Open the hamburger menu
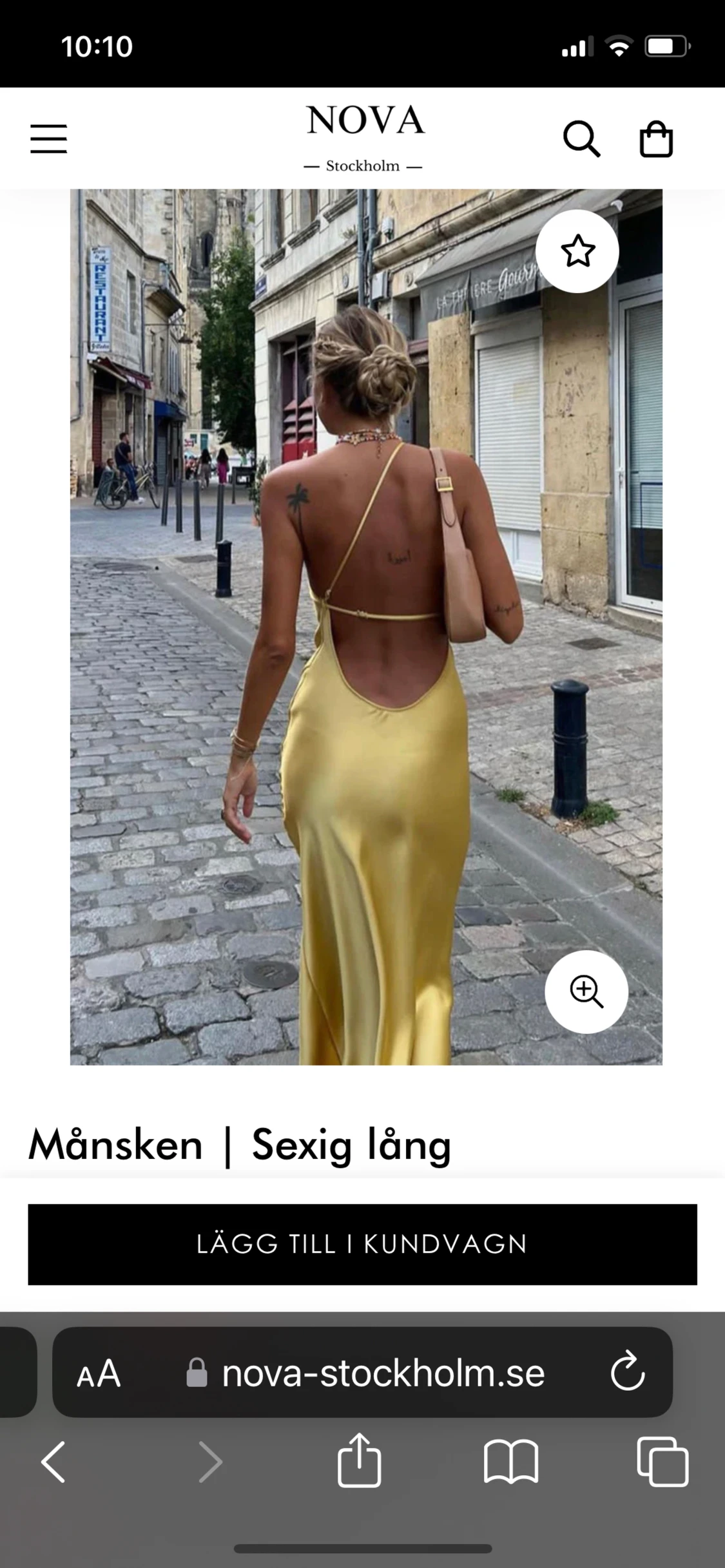 (48, 139)
